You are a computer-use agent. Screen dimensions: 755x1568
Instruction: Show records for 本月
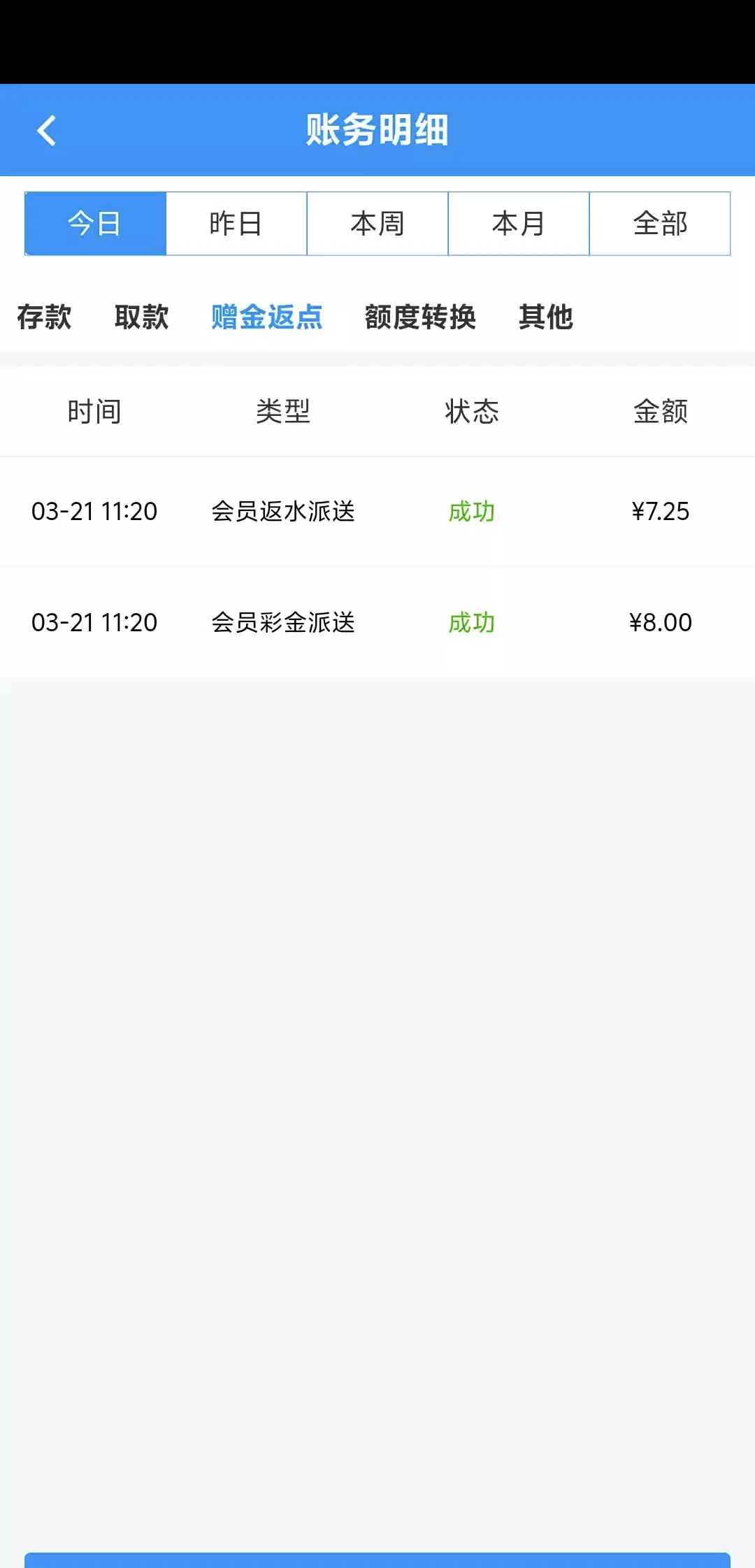(519, 224)
